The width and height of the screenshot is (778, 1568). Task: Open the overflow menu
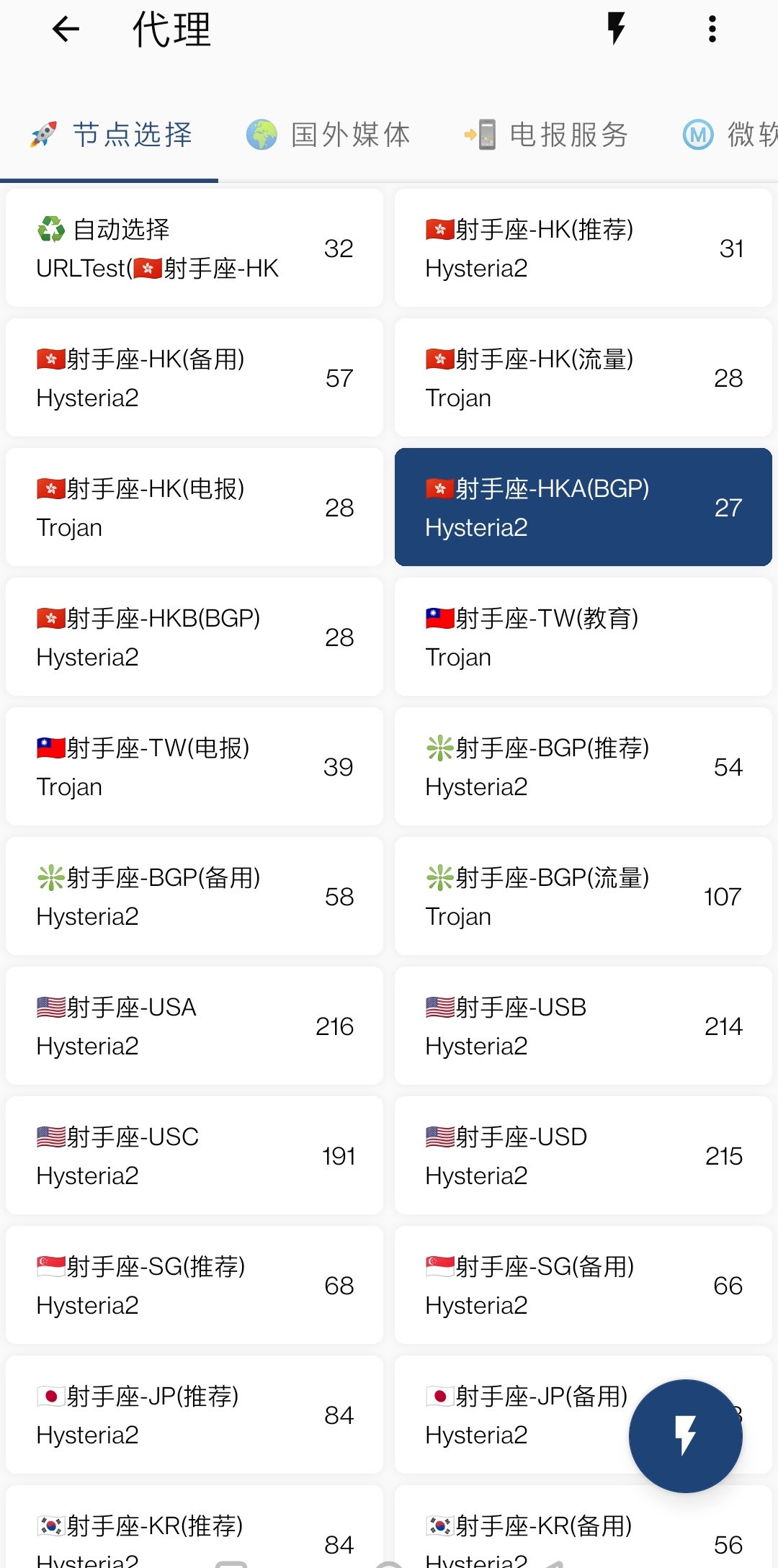pyautogui.click(x=712, y=30)
